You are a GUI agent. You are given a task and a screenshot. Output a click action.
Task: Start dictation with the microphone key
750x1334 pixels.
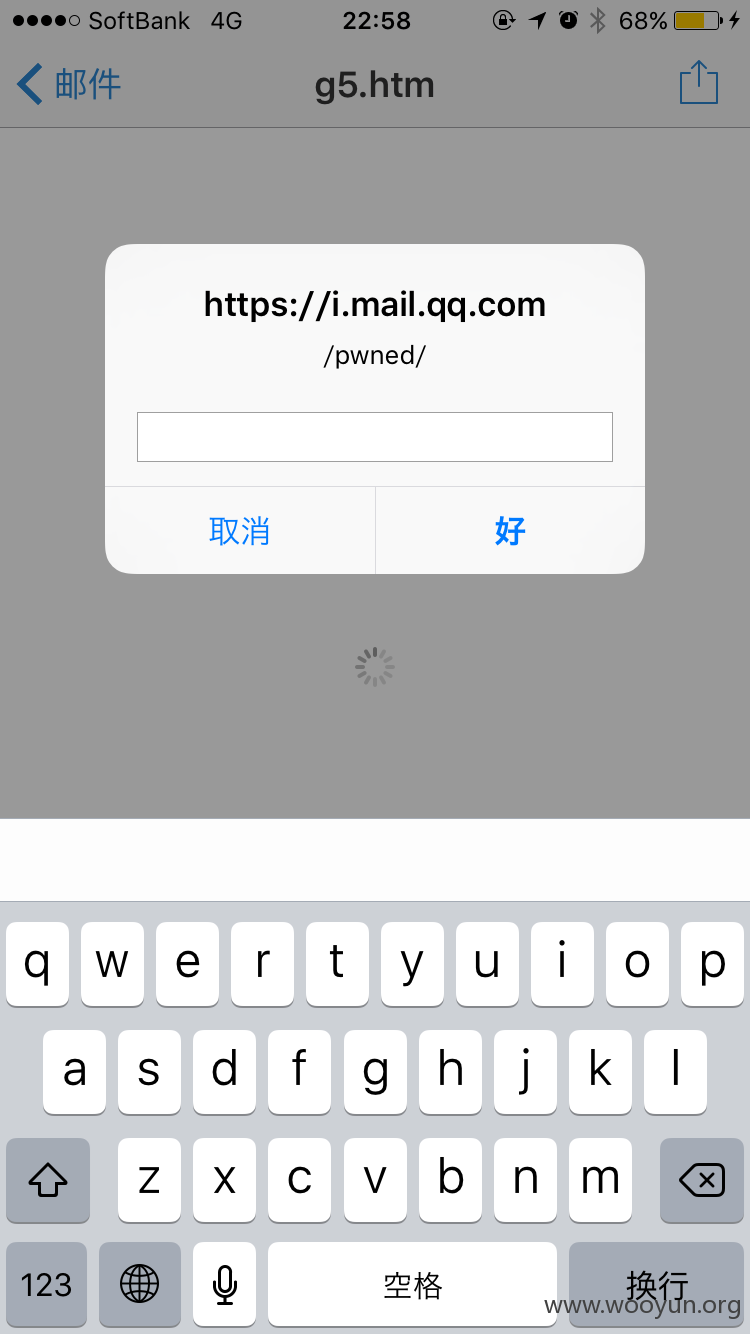pos(225,1285)
